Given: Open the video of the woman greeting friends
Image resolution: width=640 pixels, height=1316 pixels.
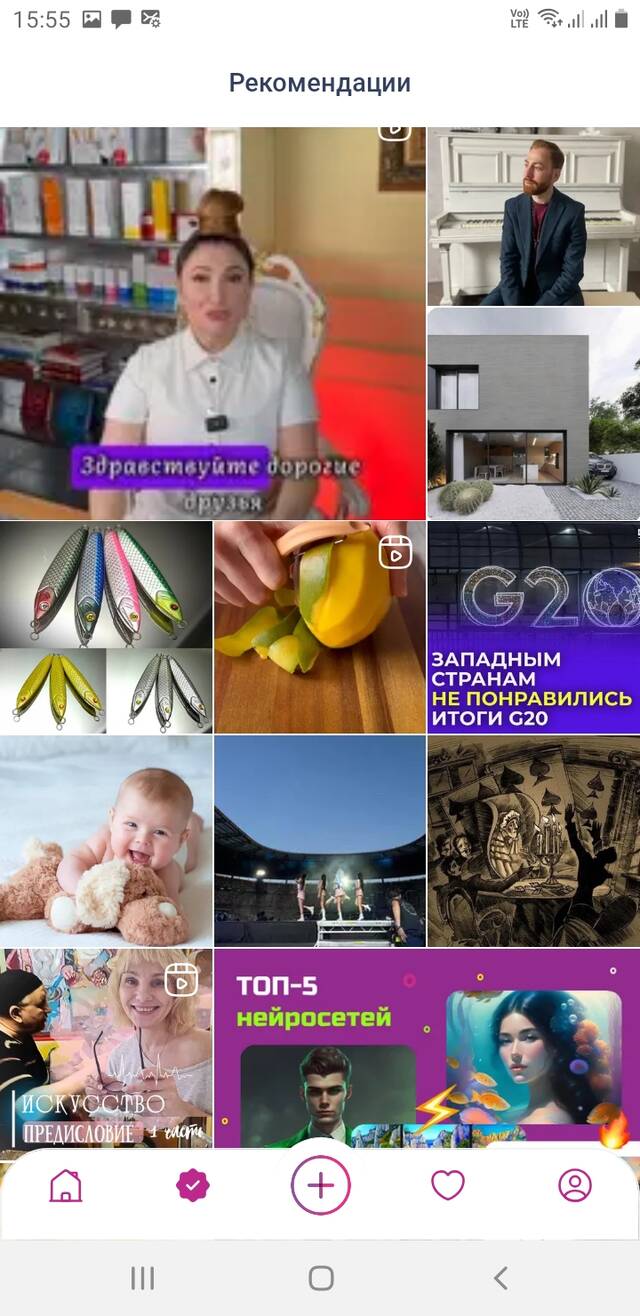Looking at the screenshot, I should (x=212, y=322).
